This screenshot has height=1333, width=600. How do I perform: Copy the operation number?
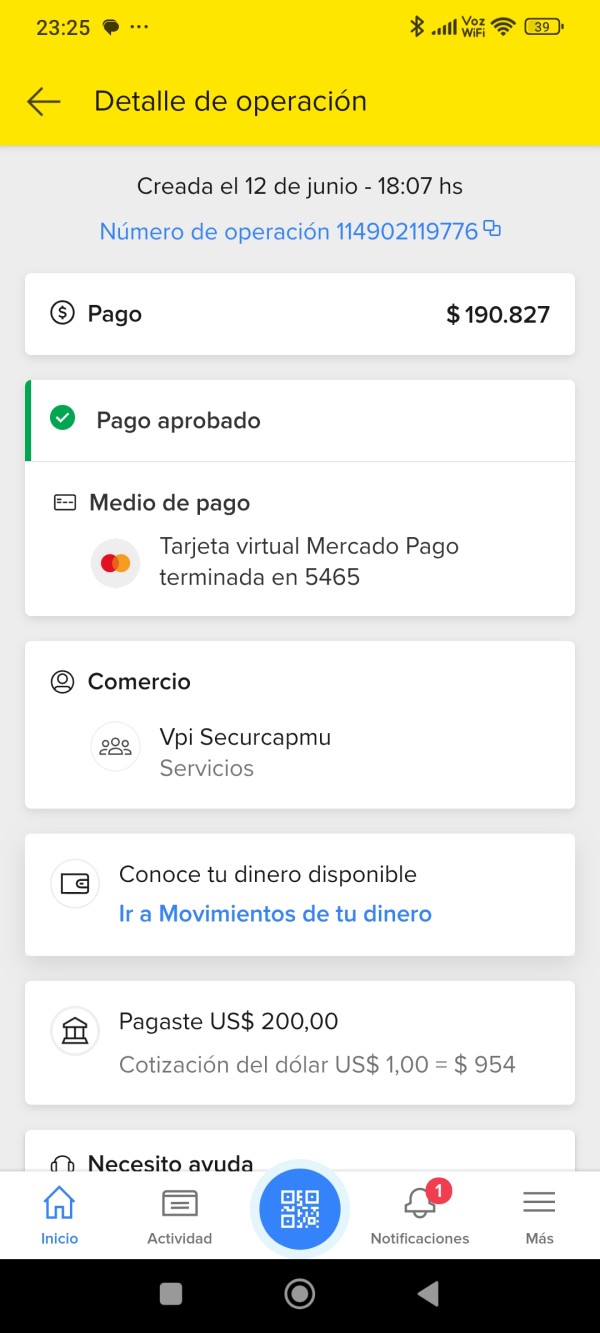click(492, 229)
